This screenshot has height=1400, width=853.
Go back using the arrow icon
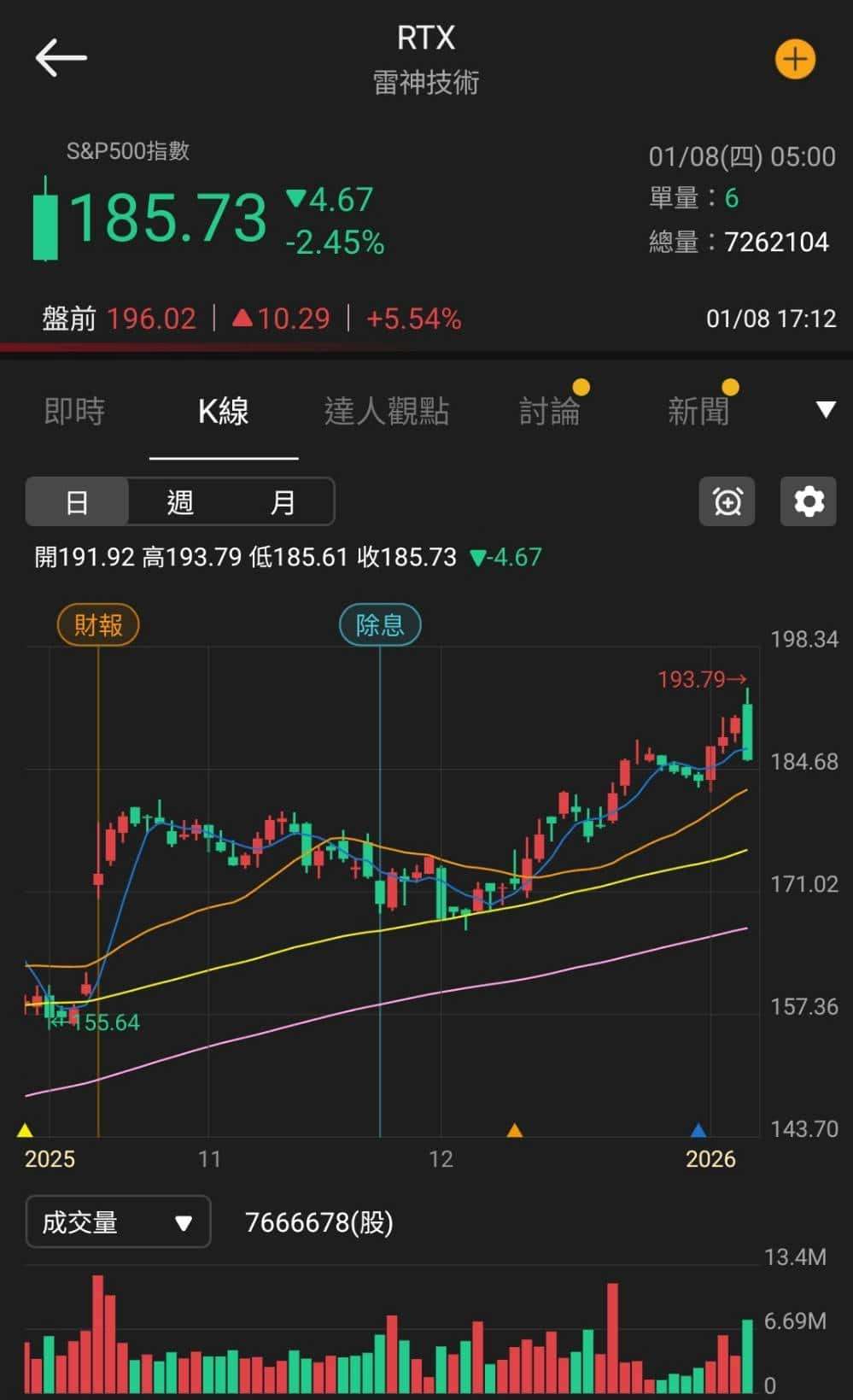[x=61, y=58]
